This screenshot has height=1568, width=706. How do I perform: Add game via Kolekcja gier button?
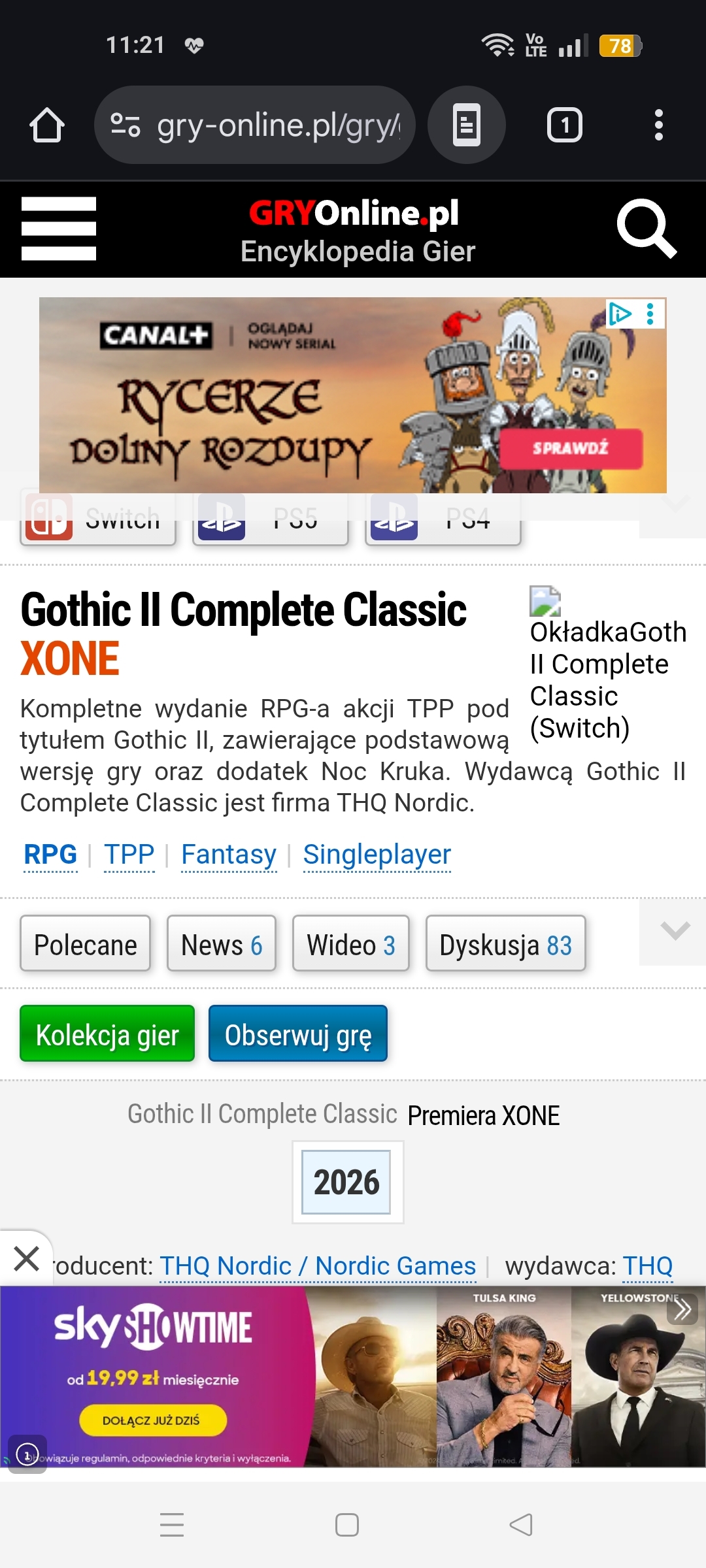(x=107, y=1034)
